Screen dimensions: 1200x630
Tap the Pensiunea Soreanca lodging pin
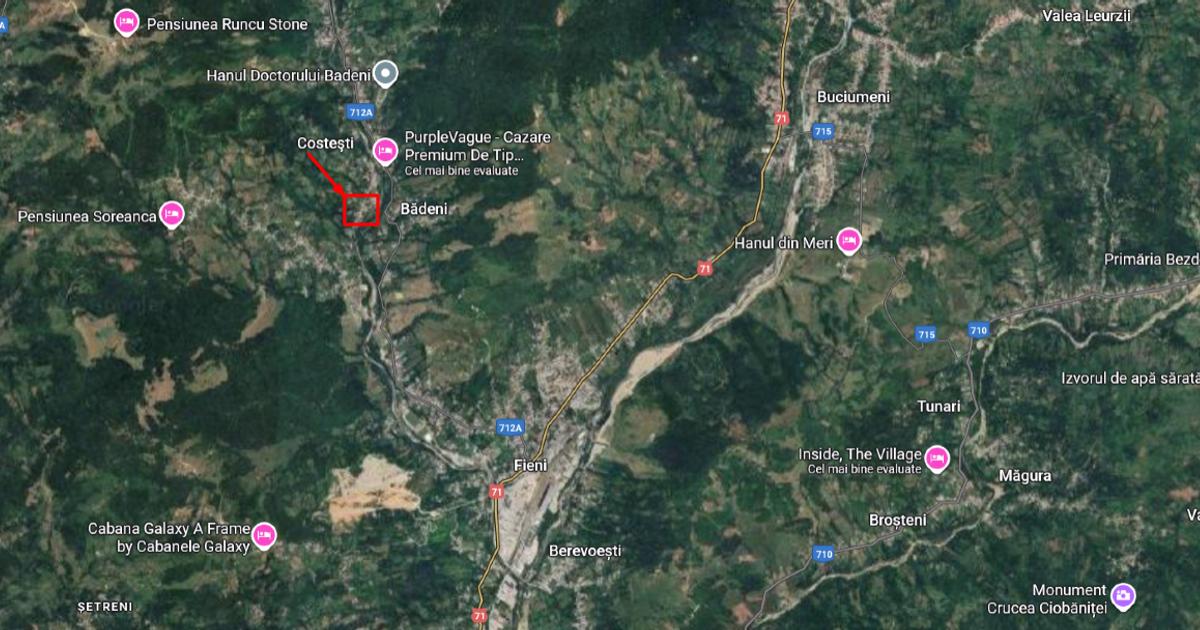(172, 213)
